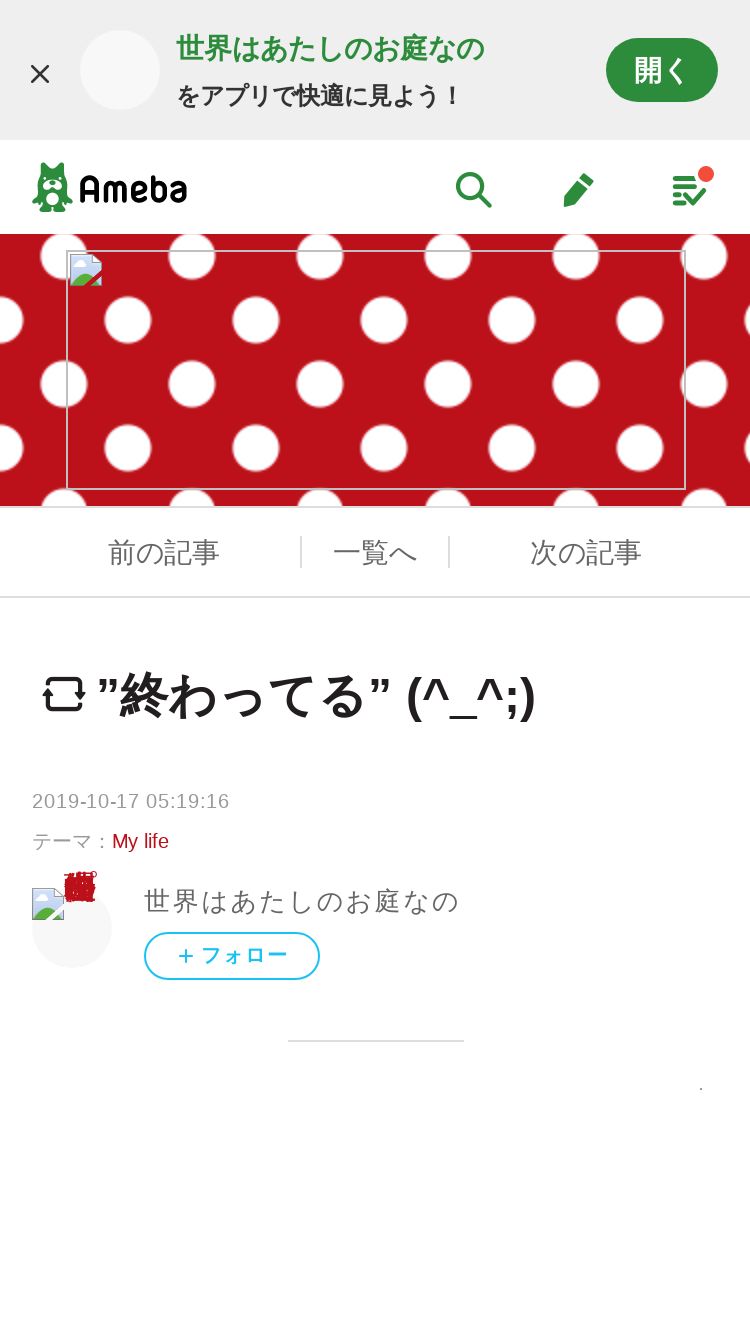The height and width of the screenshot is (1334, 750).
Task: Tap the polka dot blog header image
Action: pos(376,370)
